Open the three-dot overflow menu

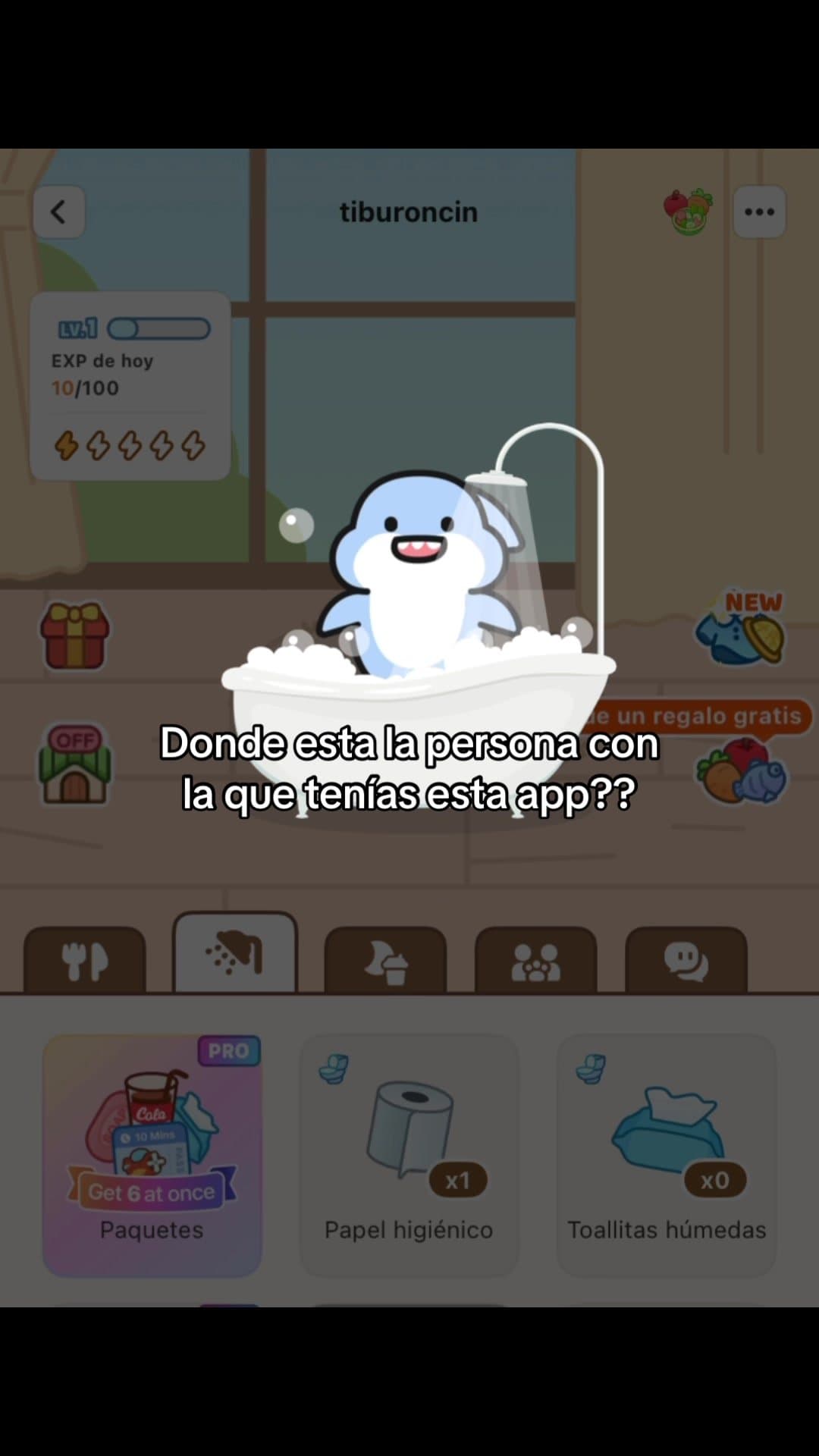(x=759, y=212)
